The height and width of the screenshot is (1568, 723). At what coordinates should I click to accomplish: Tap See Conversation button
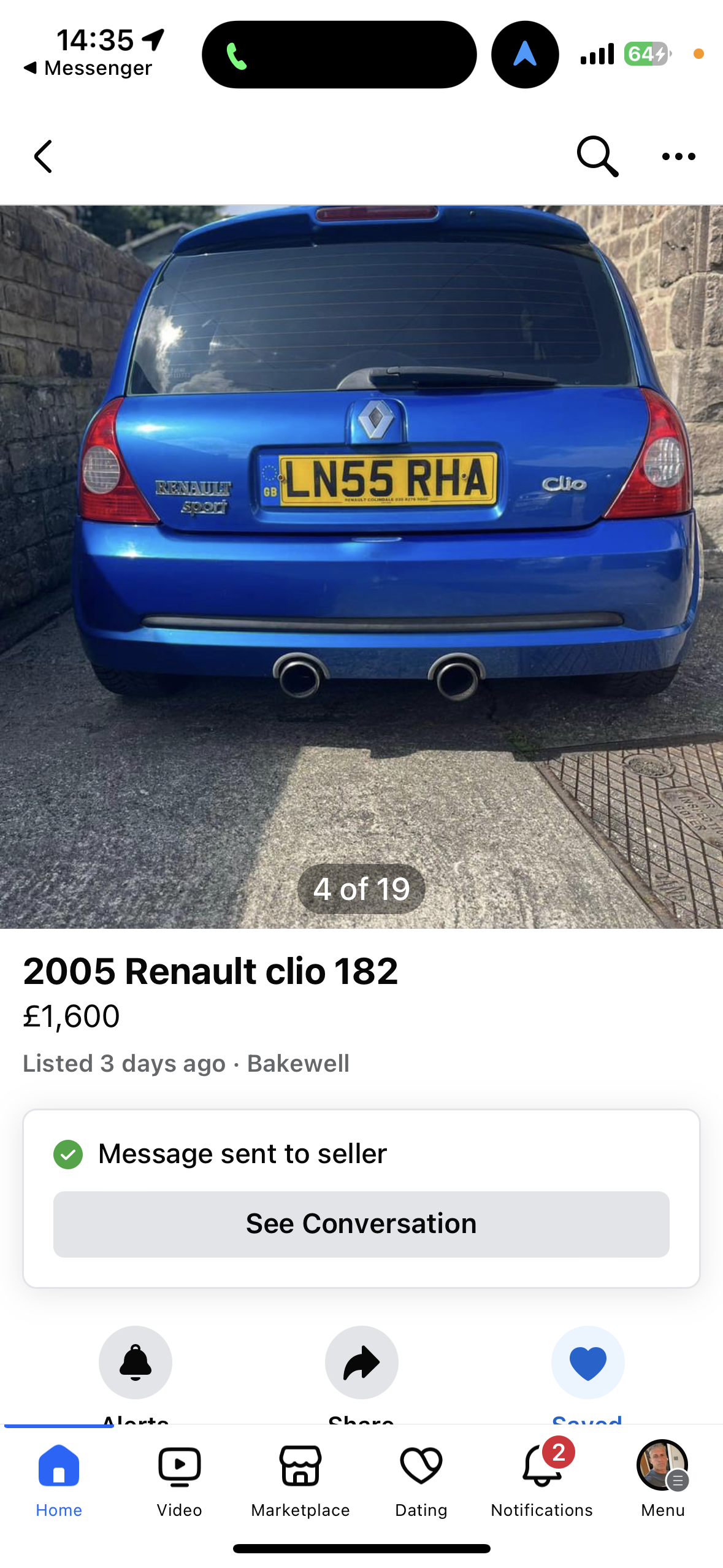(361, 1224)
